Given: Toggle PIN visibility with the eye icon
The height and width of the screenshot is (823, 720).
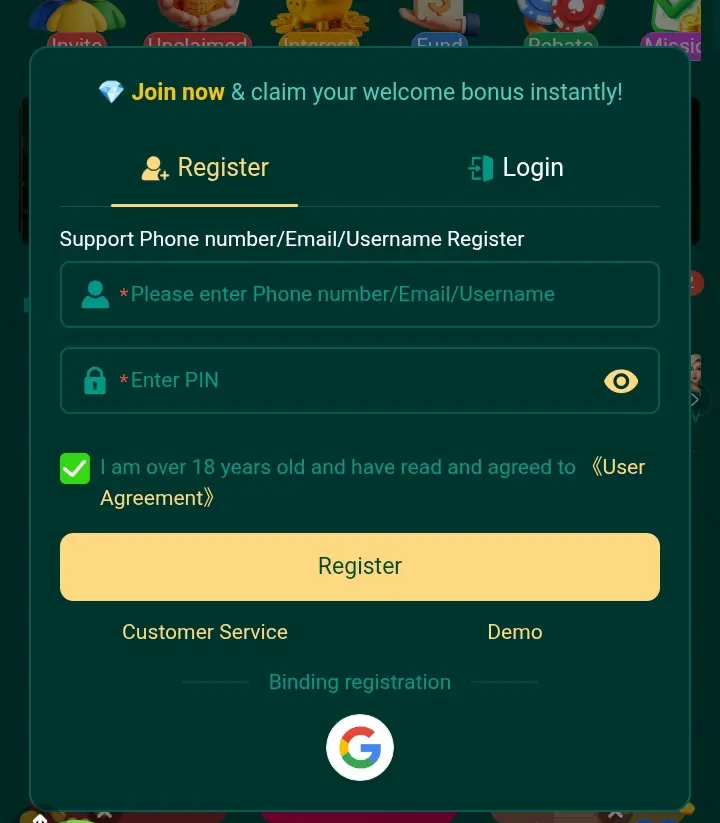Looking at the screenshot, I should point(621,381).
